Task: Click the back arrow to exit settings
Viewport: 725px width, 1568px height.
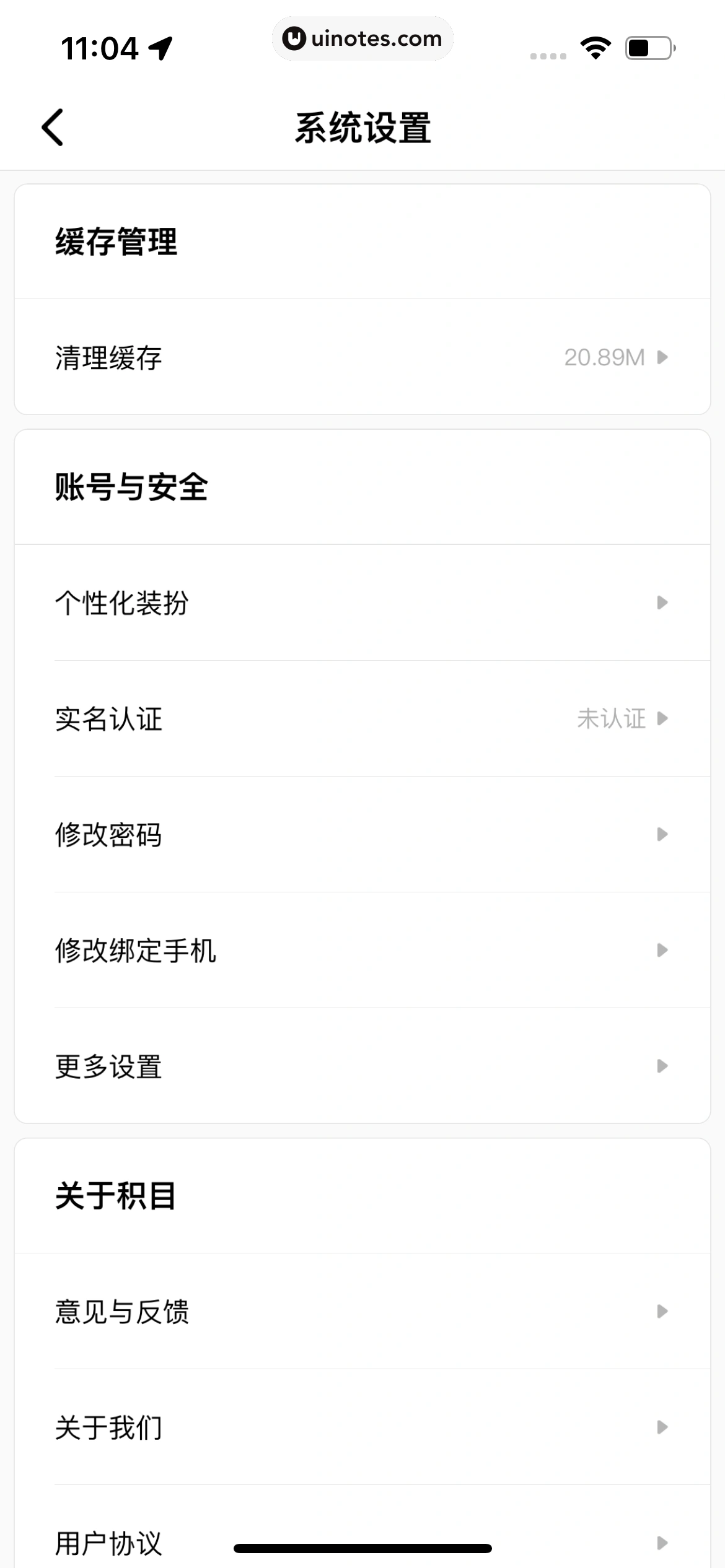Action: 53,127
